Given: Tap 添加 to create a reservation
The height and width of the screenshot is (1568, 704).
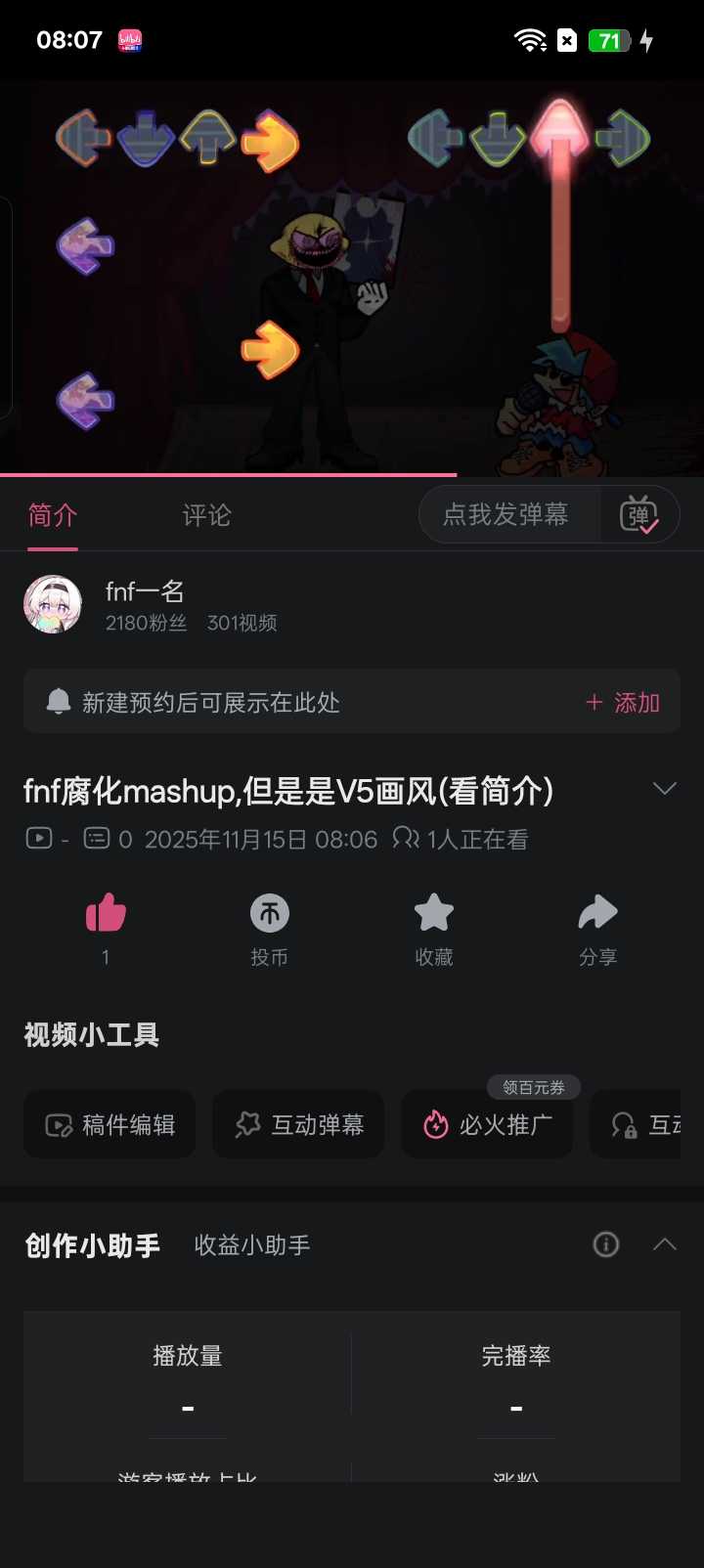Looking at the screenshot, I should (623, 702).
